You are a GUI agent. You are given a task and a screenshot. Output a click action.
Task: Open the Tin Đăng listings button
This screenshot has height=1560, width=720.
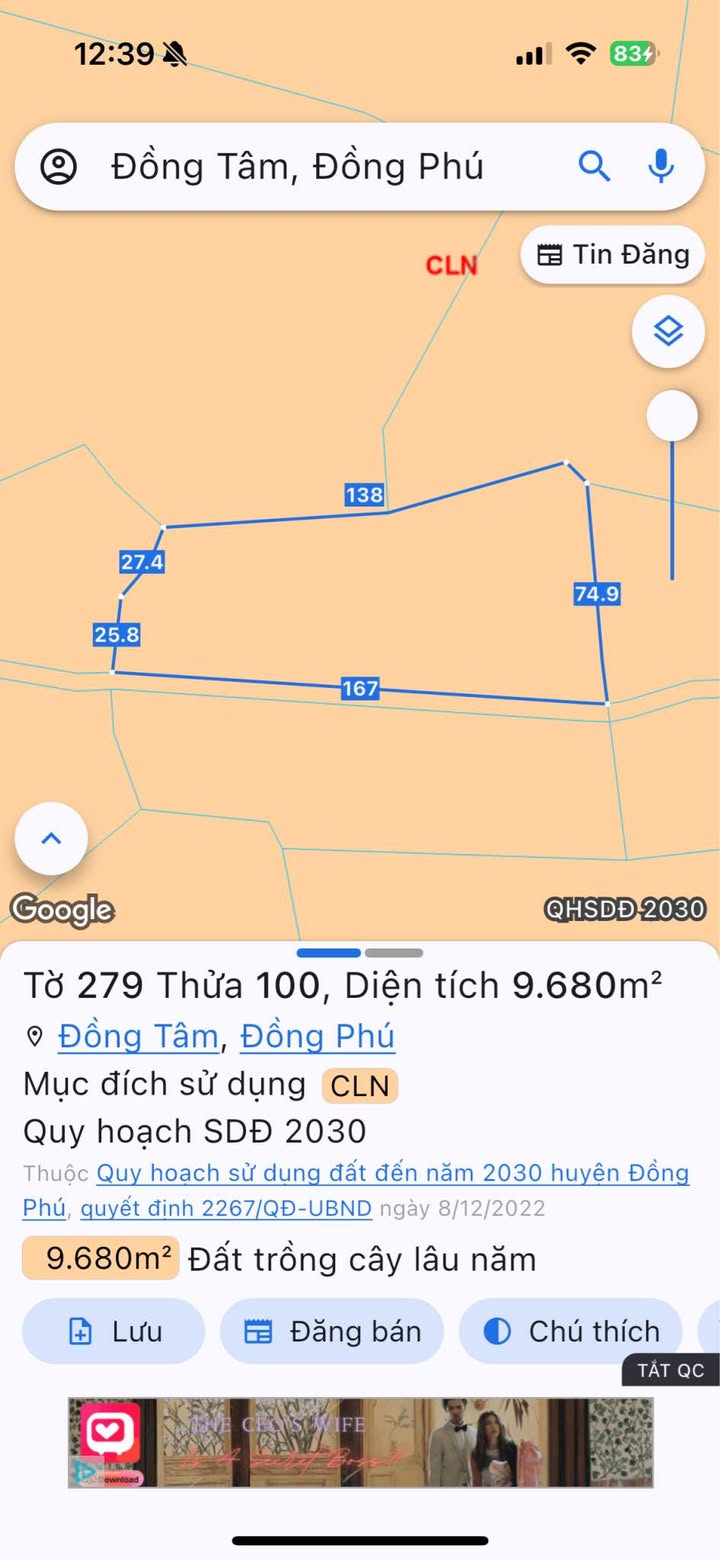(613, 254)
